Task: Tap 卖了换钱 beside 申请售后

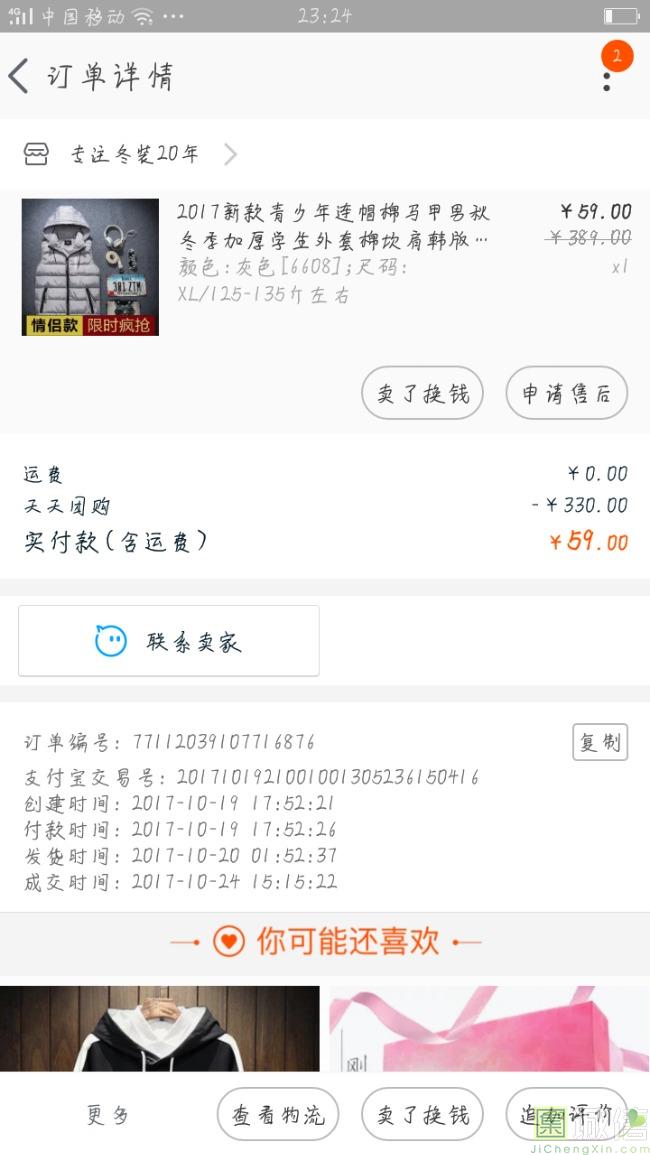Action: coord(422,394)
